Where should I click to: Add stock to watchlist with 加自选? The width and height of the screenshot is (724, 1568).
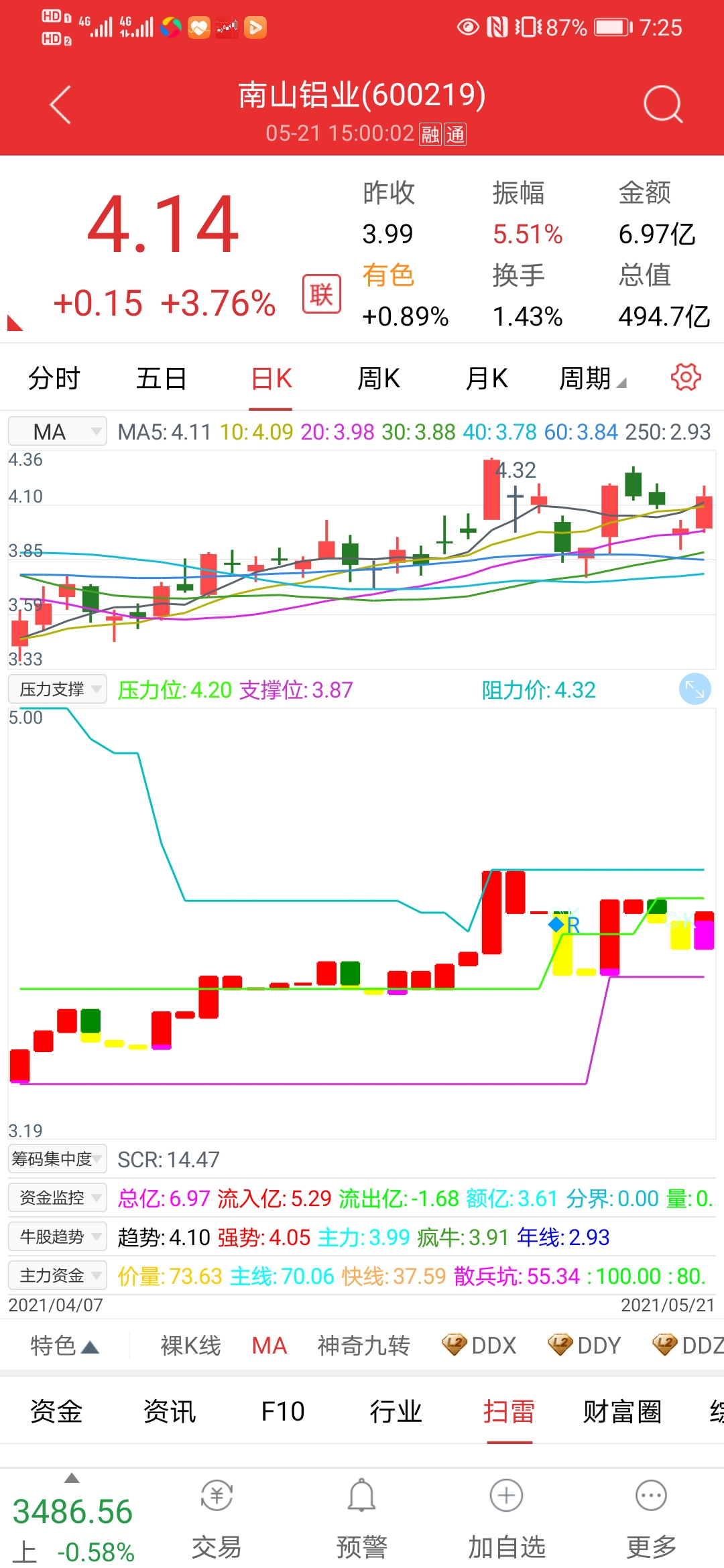pyautogui.click(x=507, y=1520)
